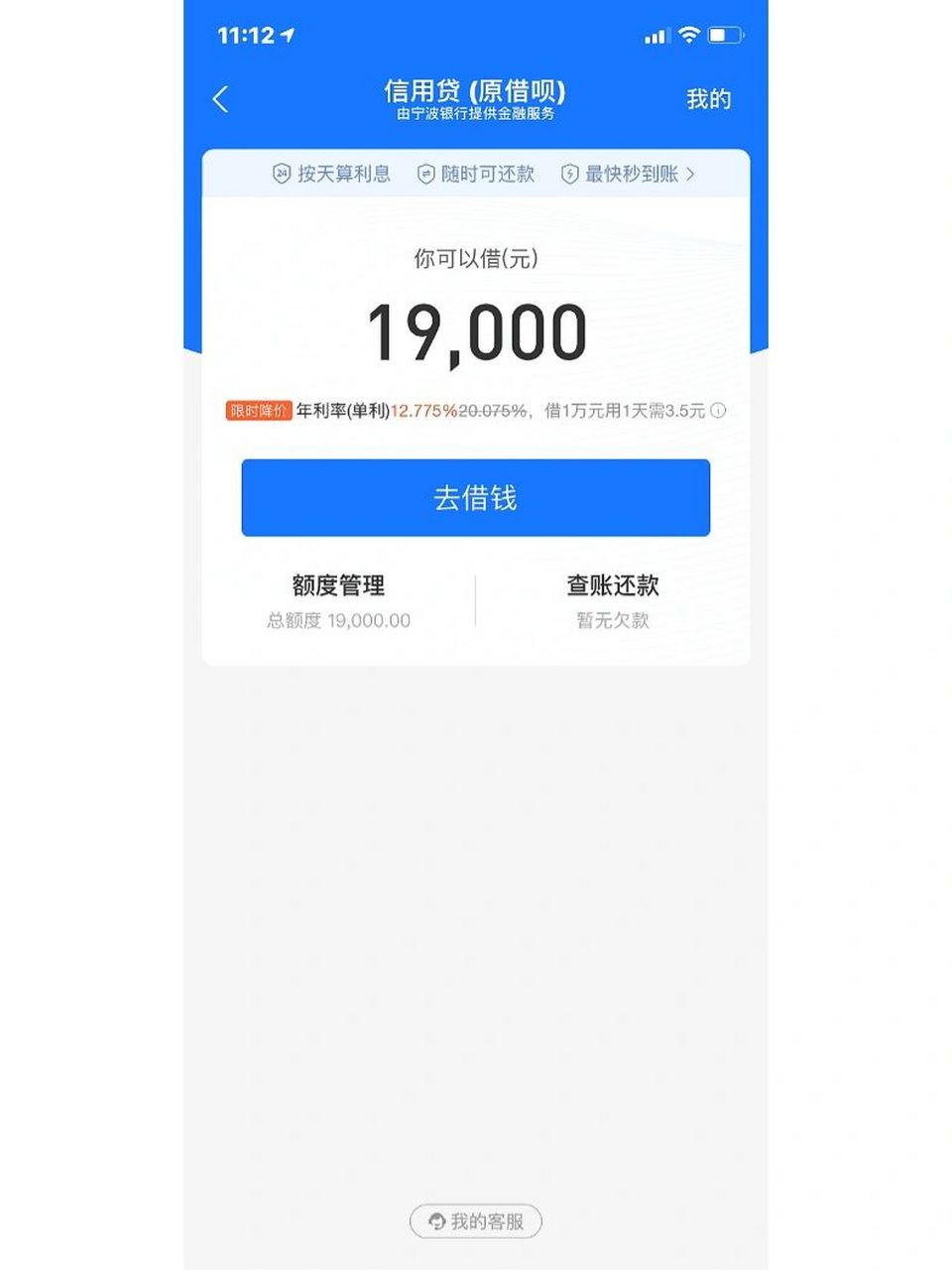The width and height of the screenshot is (952, 1270).
Task: Tap the 信用贷 (原借呗) title
Action: pos(474,91)
